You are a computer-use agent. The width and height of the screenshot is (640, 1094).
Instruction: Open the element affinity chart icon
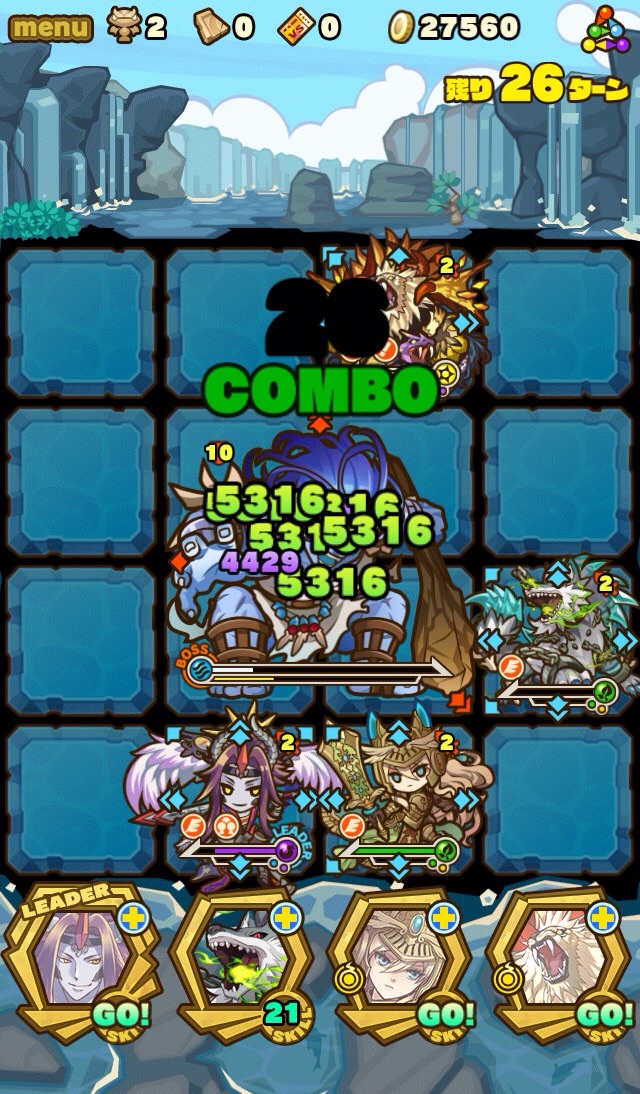(x=605, y=30)
